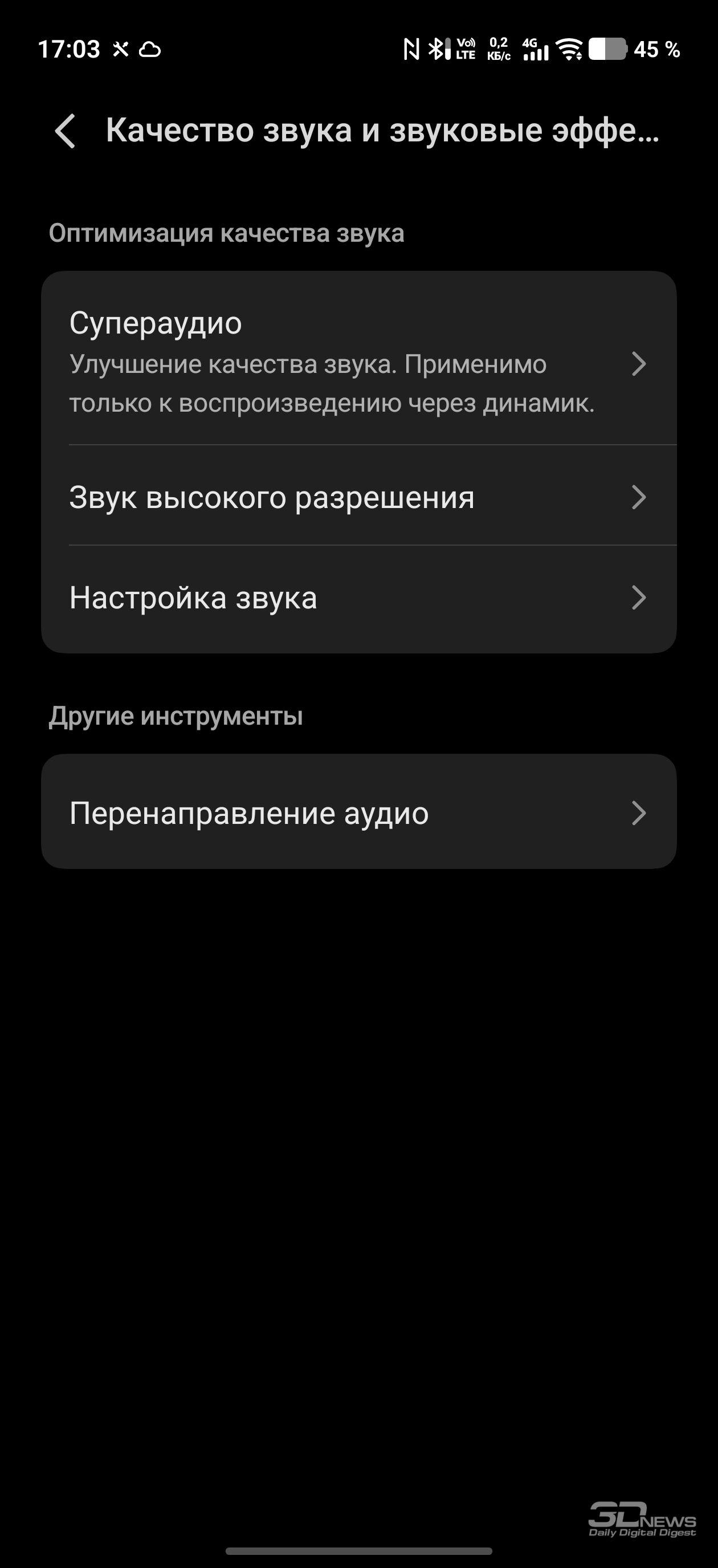
Task: Open Настройка звука
Action: (x=358, y=598)
